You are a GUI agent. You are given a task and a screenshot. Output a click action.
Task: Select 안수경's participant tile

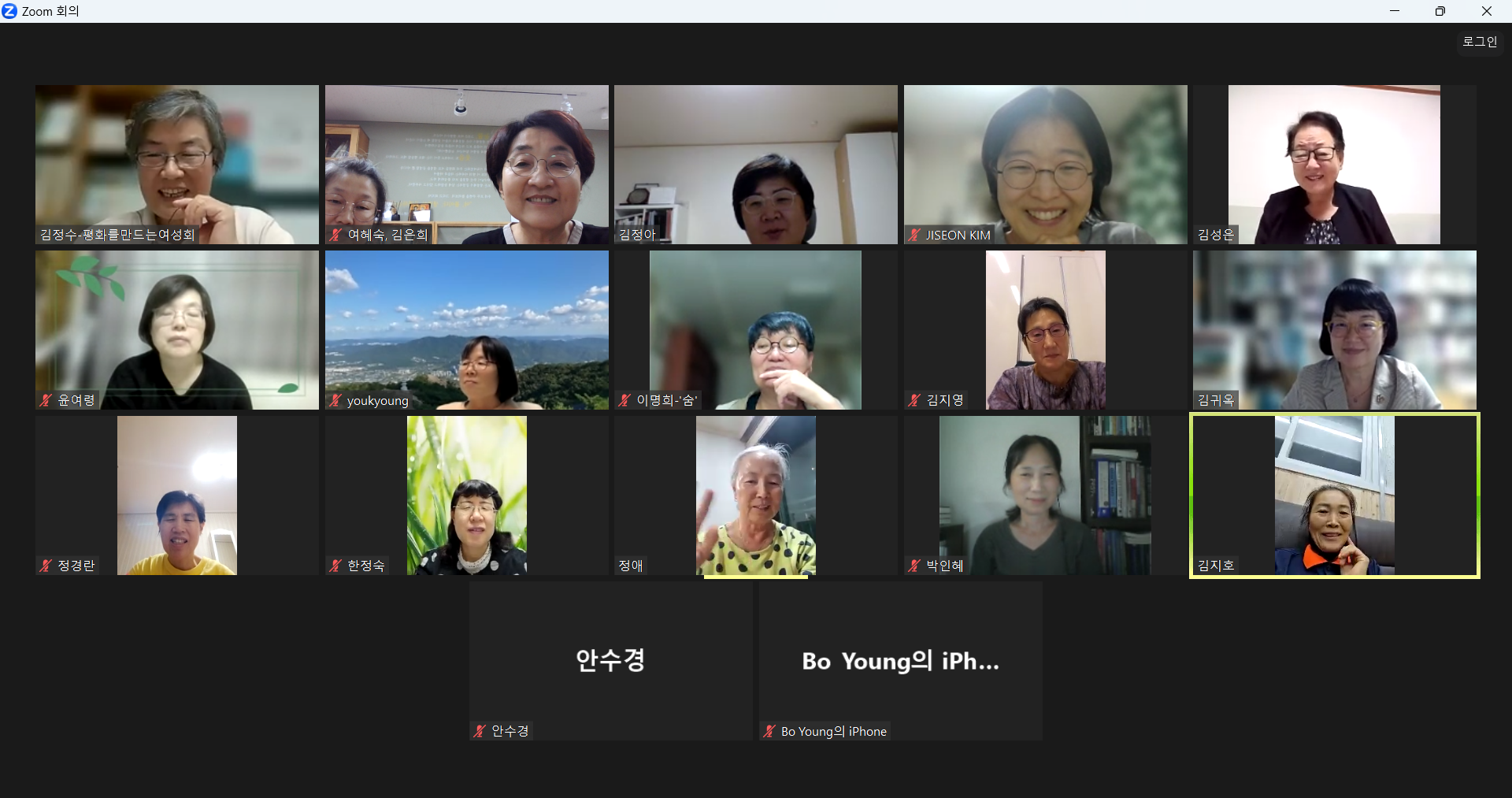click(611, 661)
